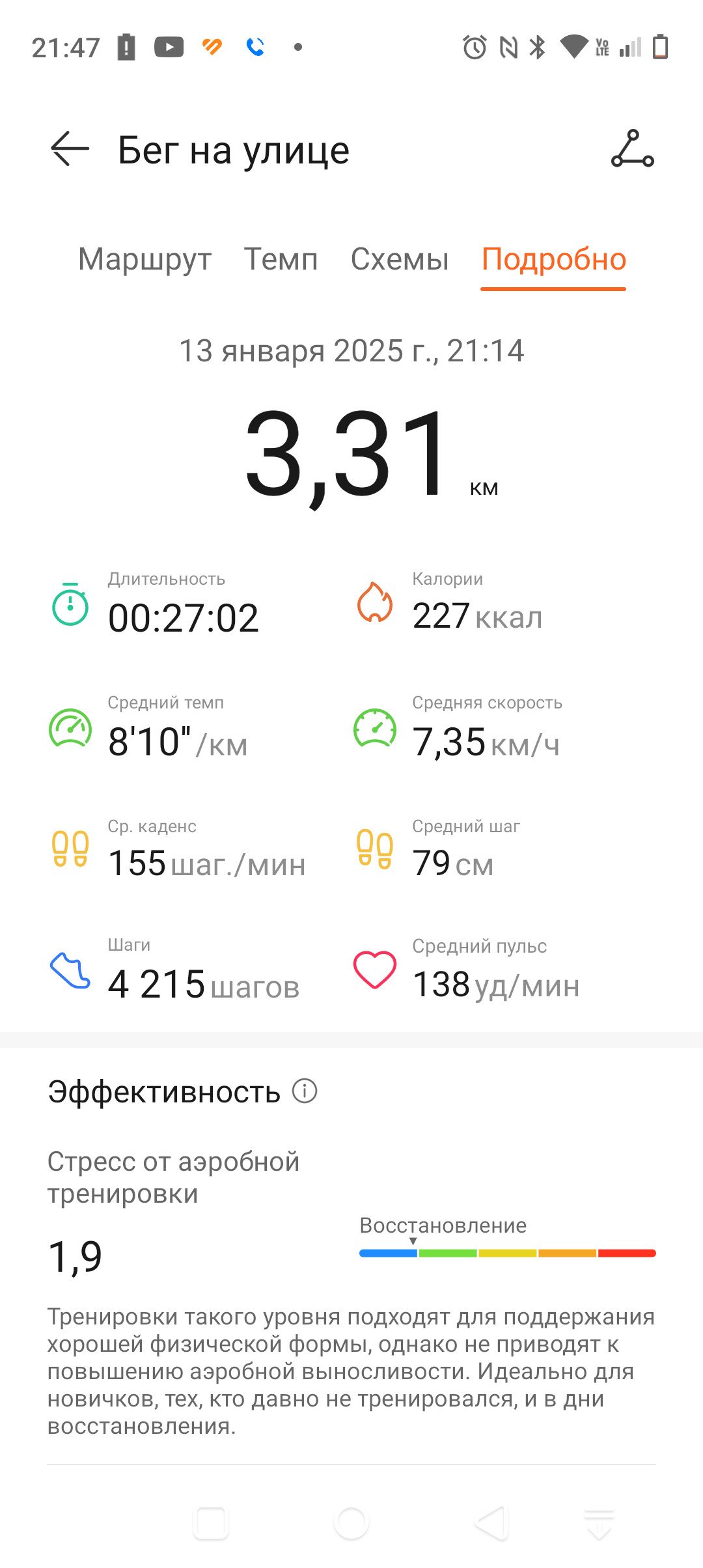Select the Подробно tab
Screen dimensions: 703x1568
pos(553,259)
